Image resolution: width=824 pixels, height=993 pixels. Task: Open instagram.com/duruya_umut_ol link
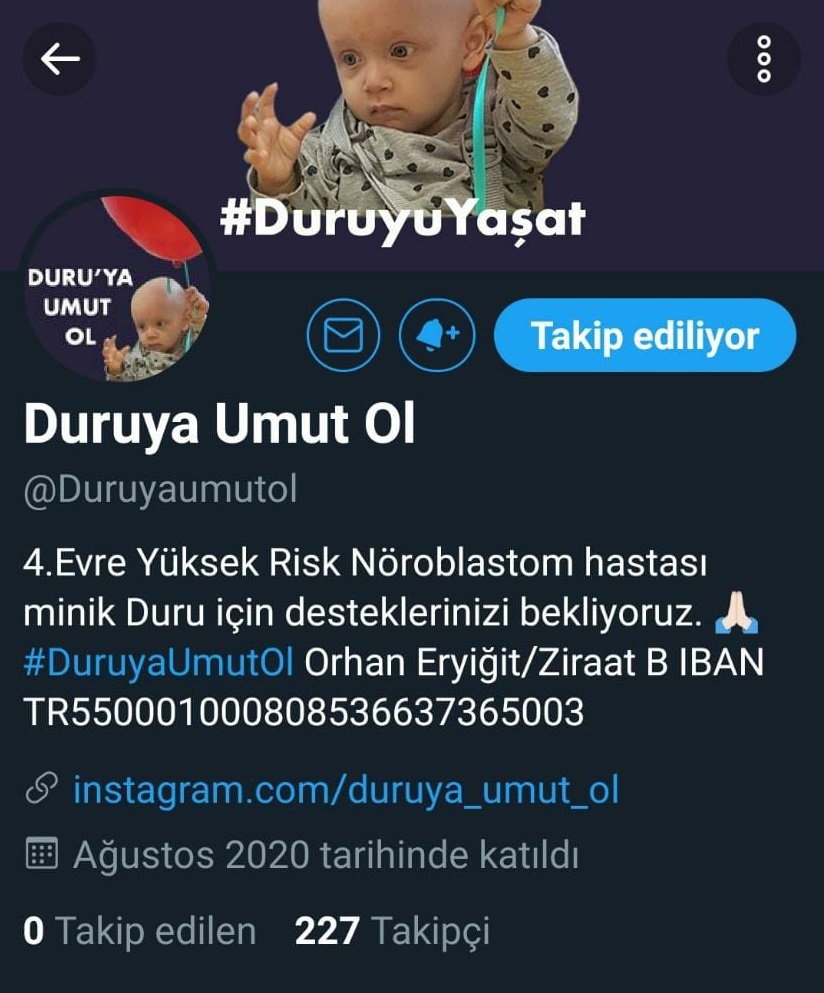point(345,790)
